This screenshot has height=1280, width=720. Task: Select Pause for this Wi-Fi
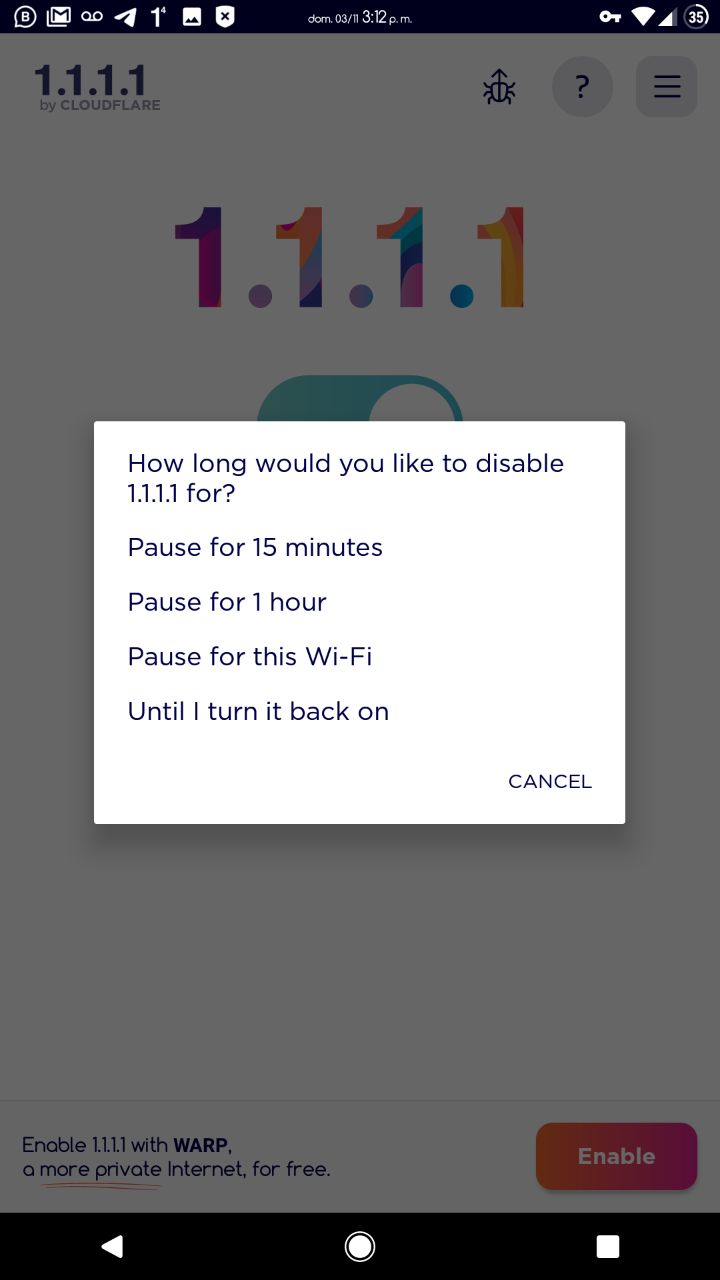pyautogui.click(x=359, y=656)
